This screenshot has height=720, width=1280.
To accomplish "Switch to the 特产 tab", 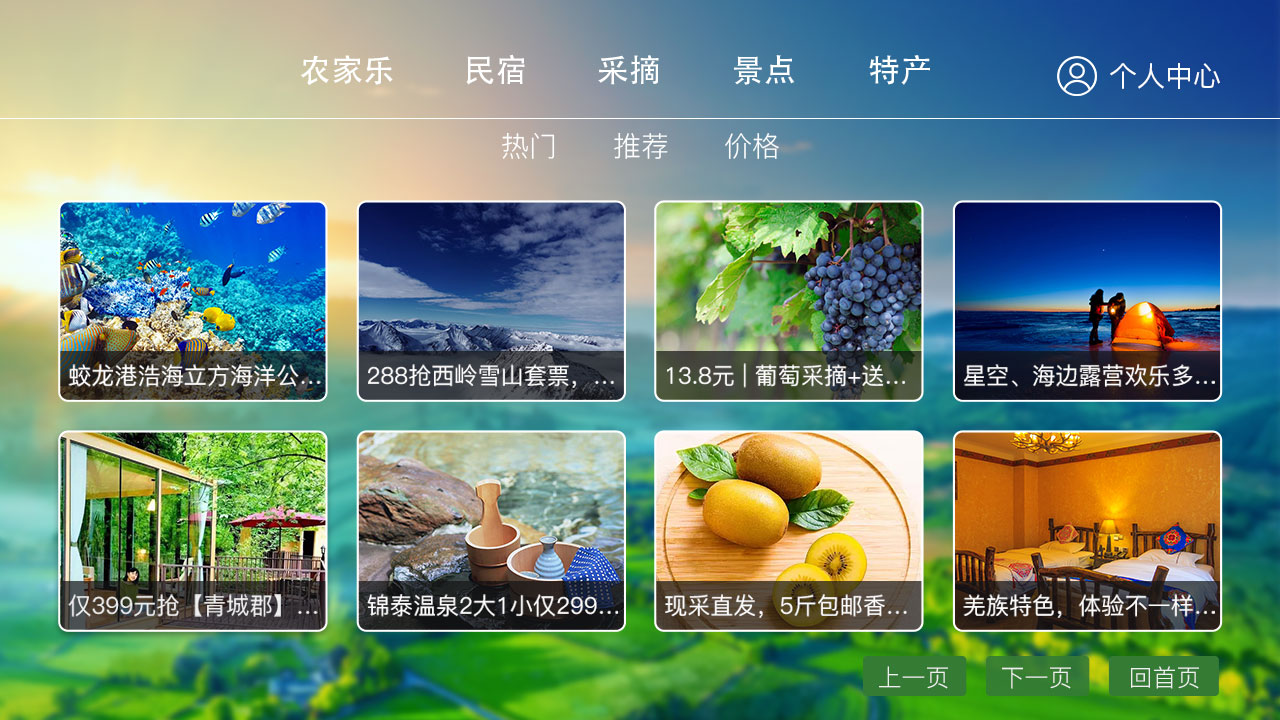I will [x=900, y=71].
